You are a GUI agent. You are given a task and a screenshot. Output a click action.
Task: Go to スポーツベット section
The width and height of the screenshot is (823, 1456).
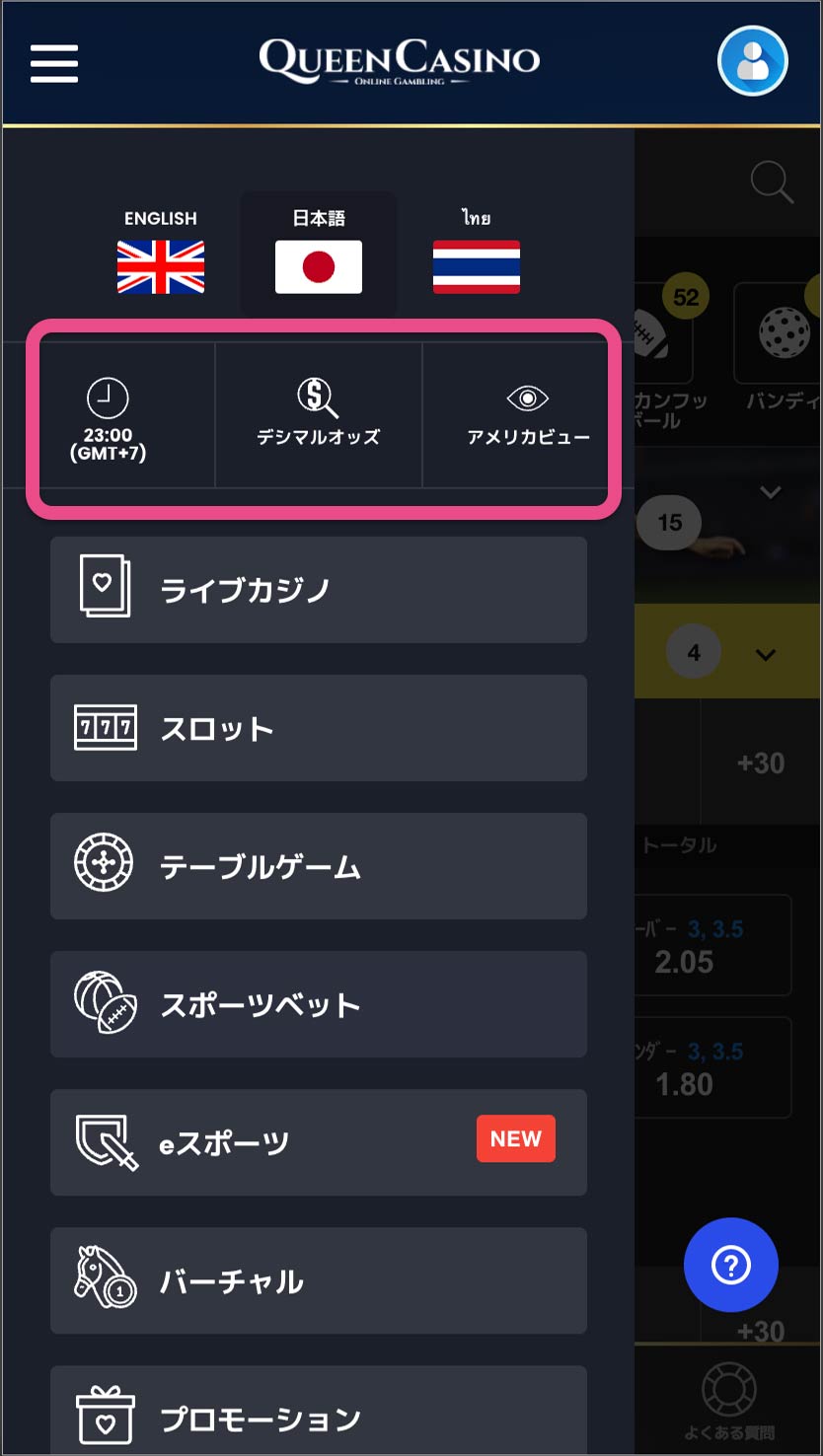click(x=318, y=1004)
